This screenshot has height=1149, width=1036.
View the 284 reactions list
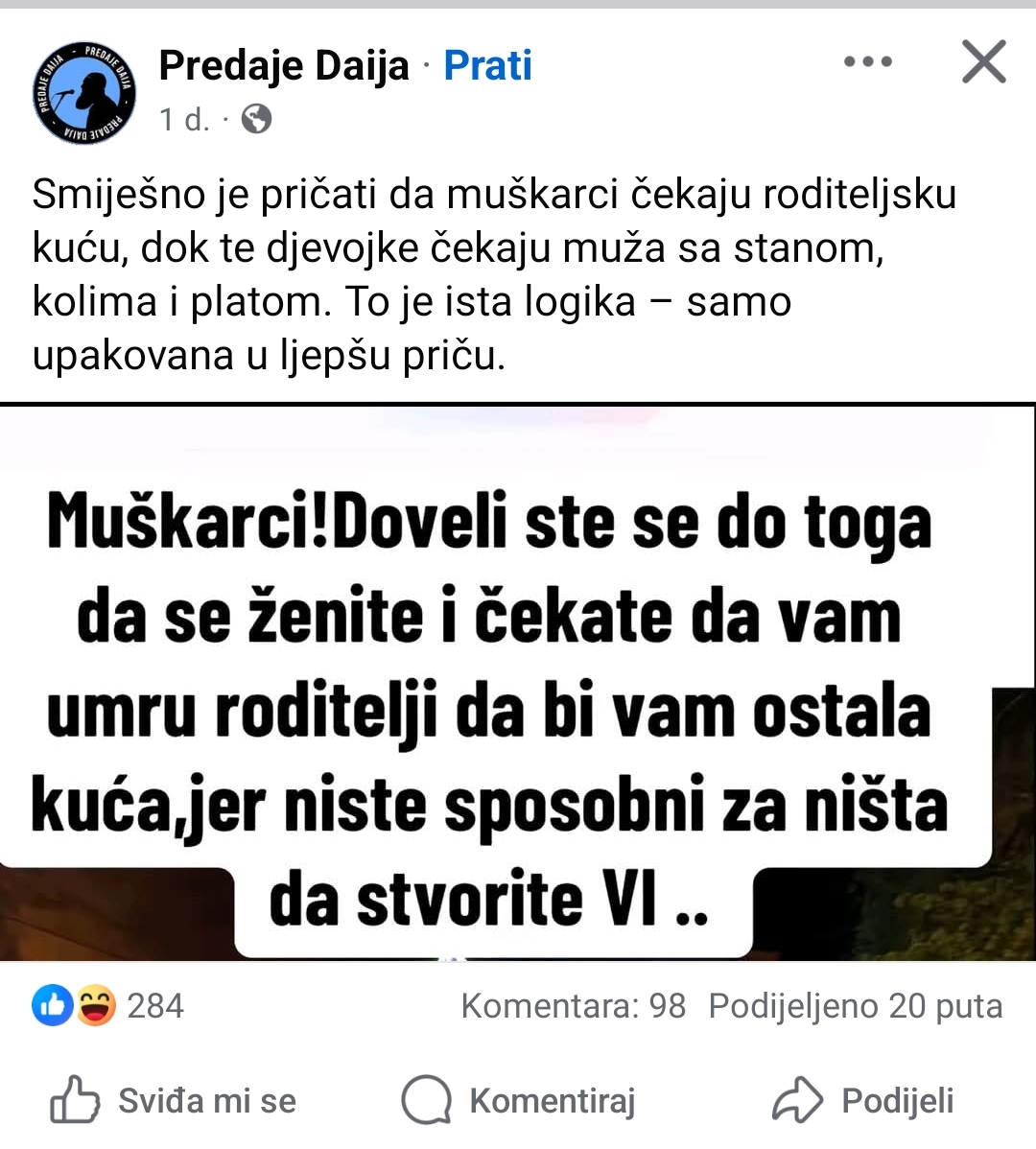(x=107, y=1005)
